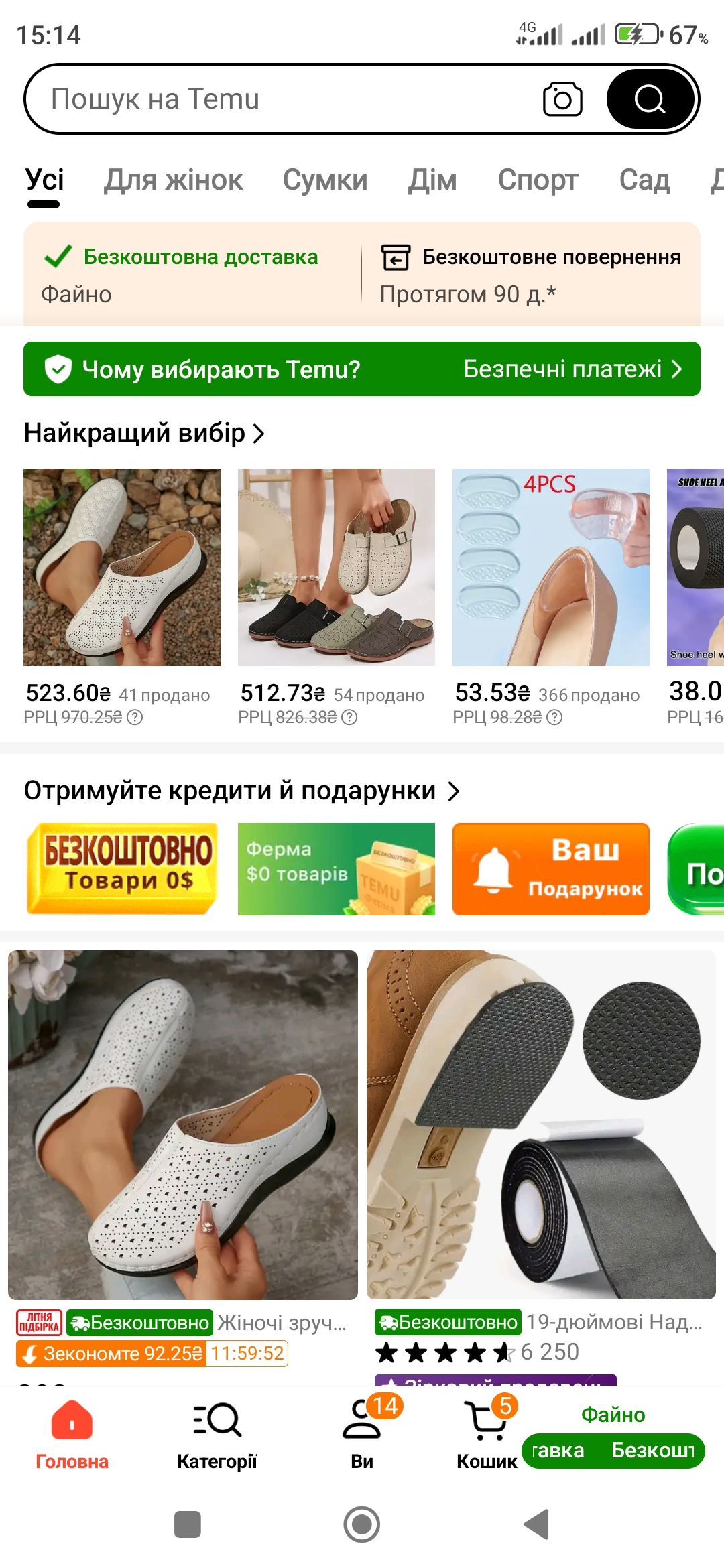Open your profile via the Ви icon

pos(361,1424)
